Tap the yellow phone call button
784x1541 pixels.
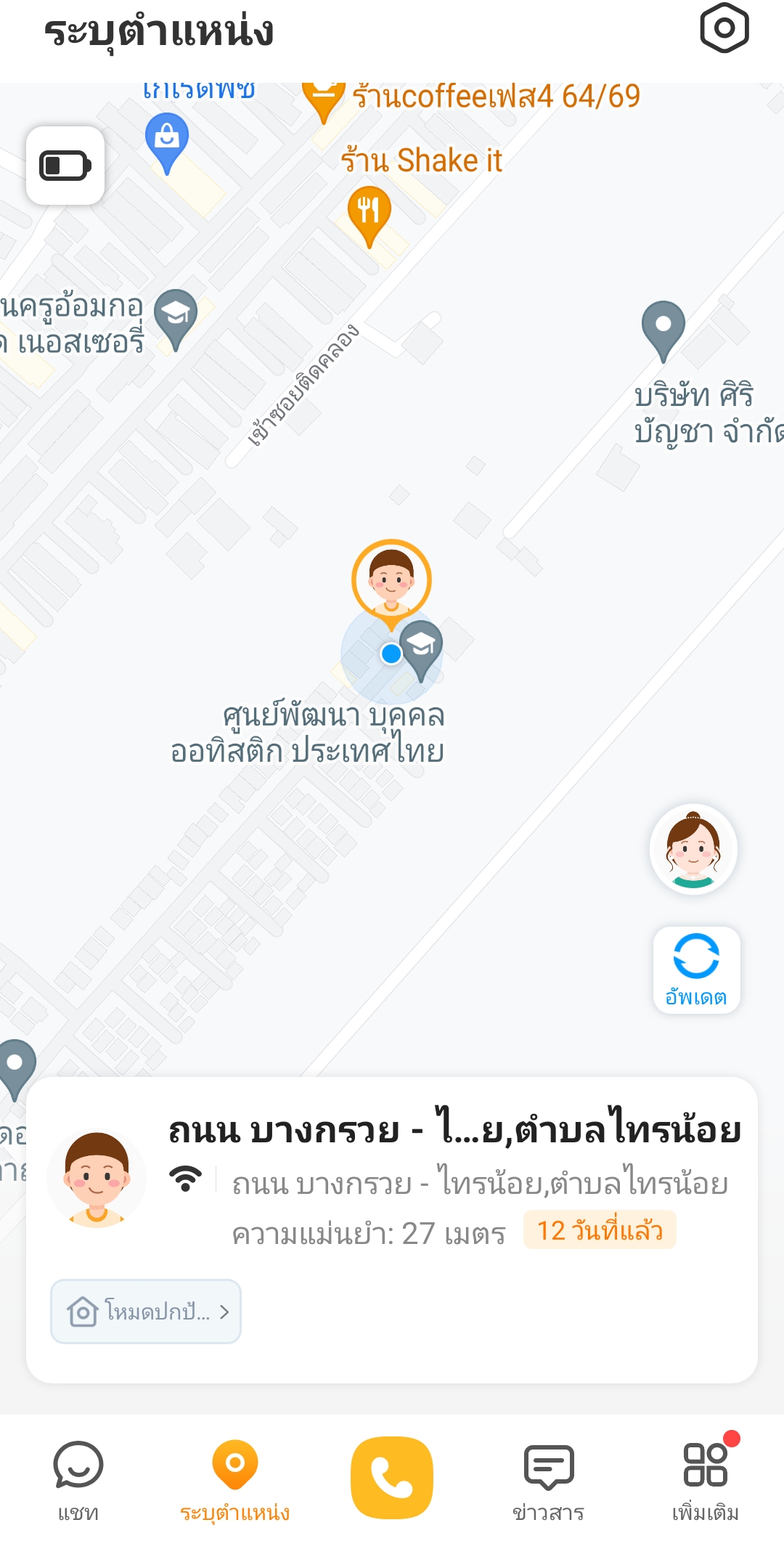point(392,1477)
